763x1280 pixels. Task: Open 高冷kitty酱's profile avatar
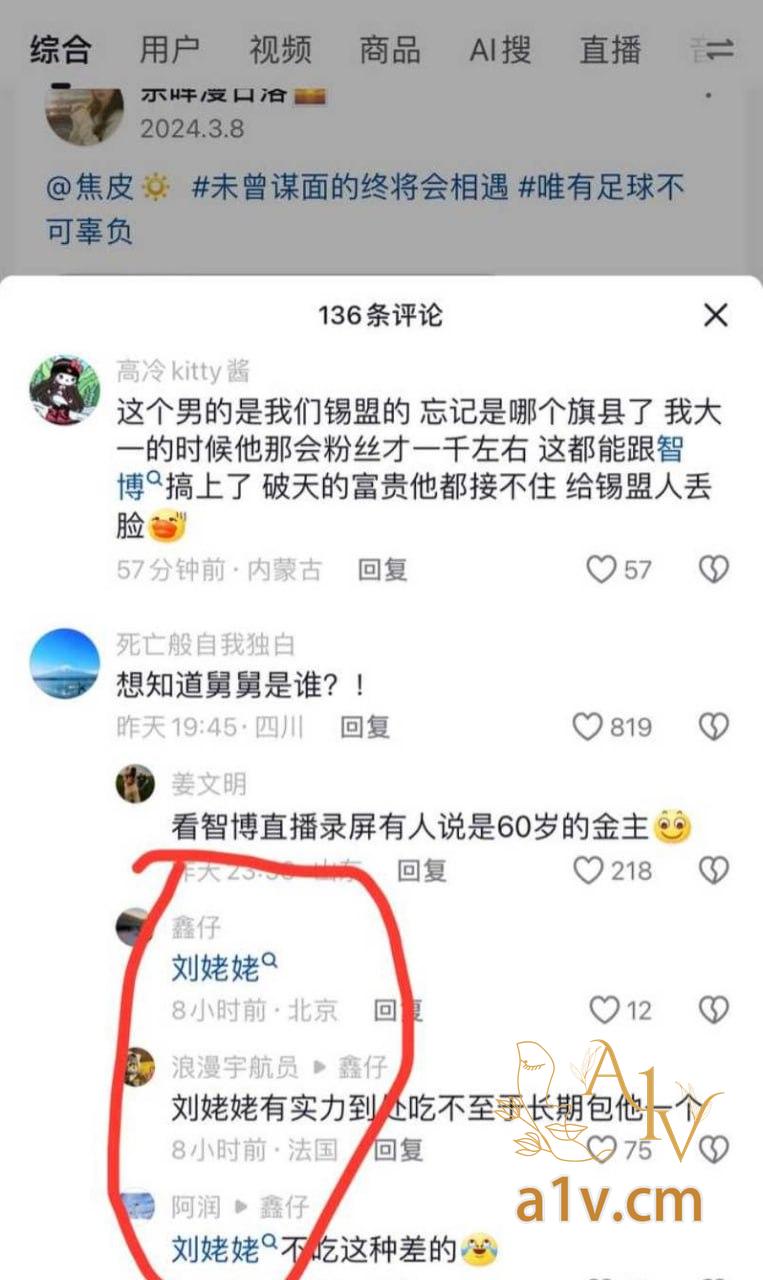click(x=65, y=390)
